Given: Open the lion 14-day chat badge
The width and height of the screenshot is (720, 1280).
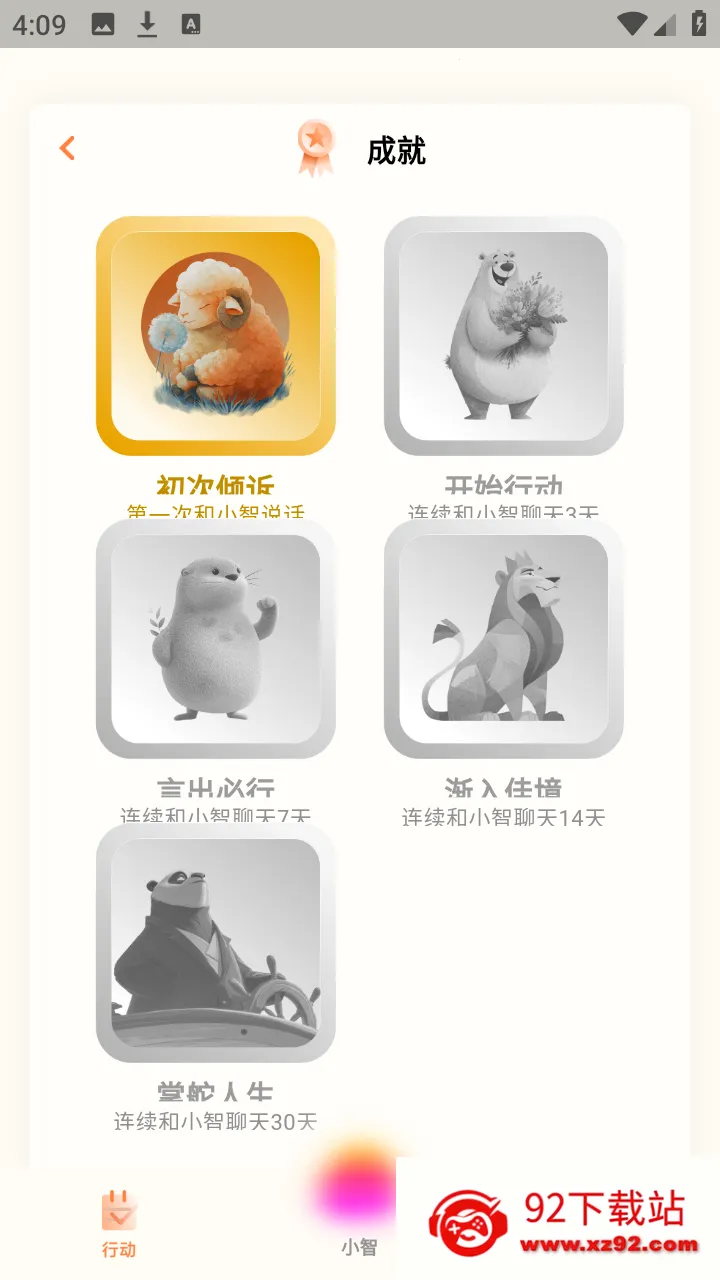Looking at the screenshot, I should [x=504, y=639].
